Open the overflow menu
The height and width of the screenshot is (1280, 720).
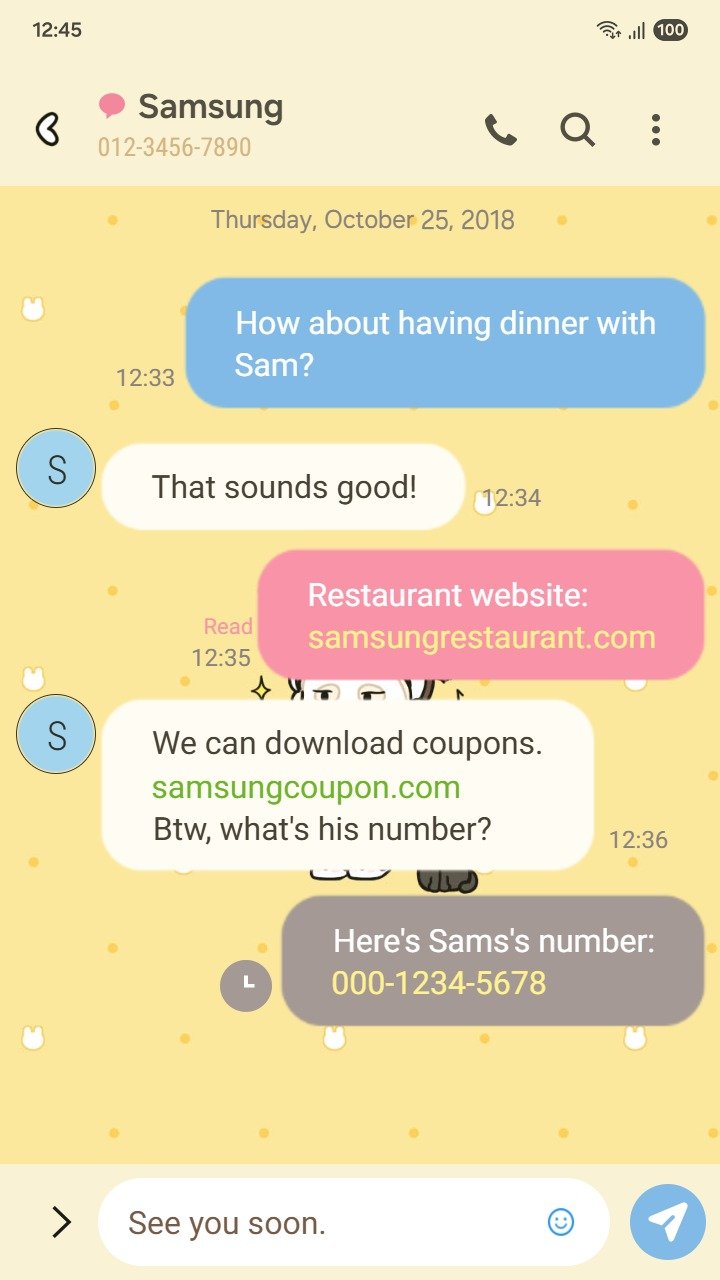[x=655, y=130]
